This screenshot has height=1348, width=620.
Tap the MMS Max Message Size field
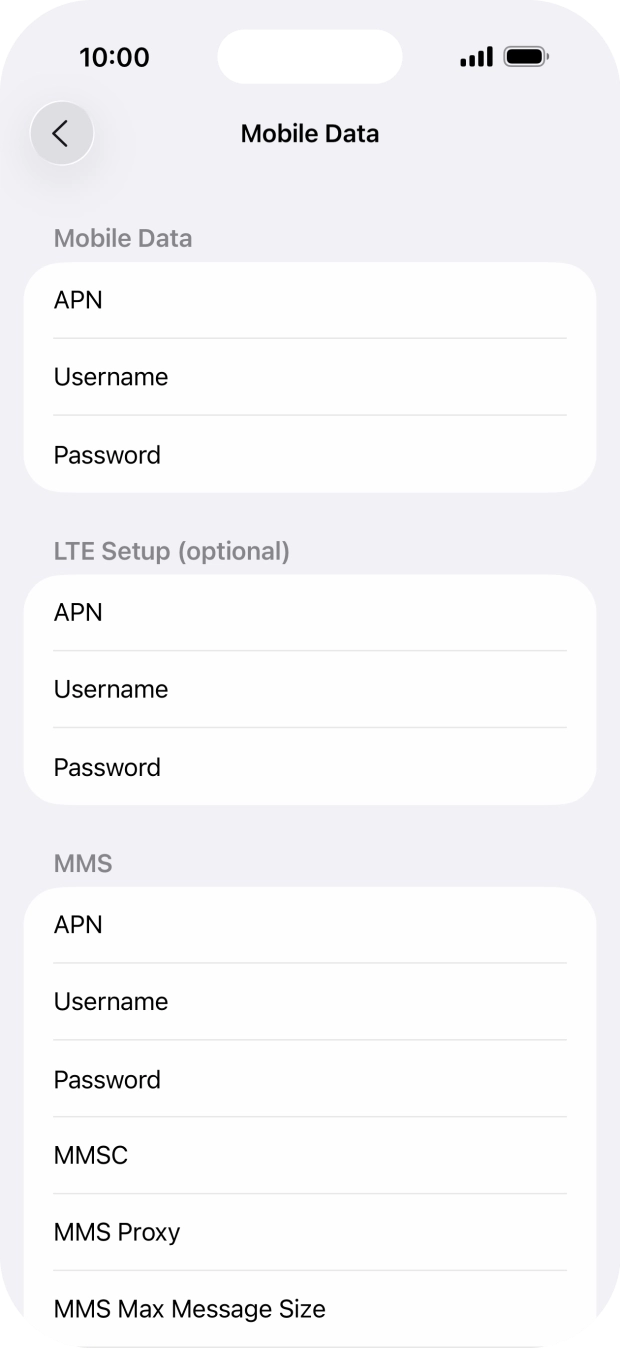[x=310, y=1308]
